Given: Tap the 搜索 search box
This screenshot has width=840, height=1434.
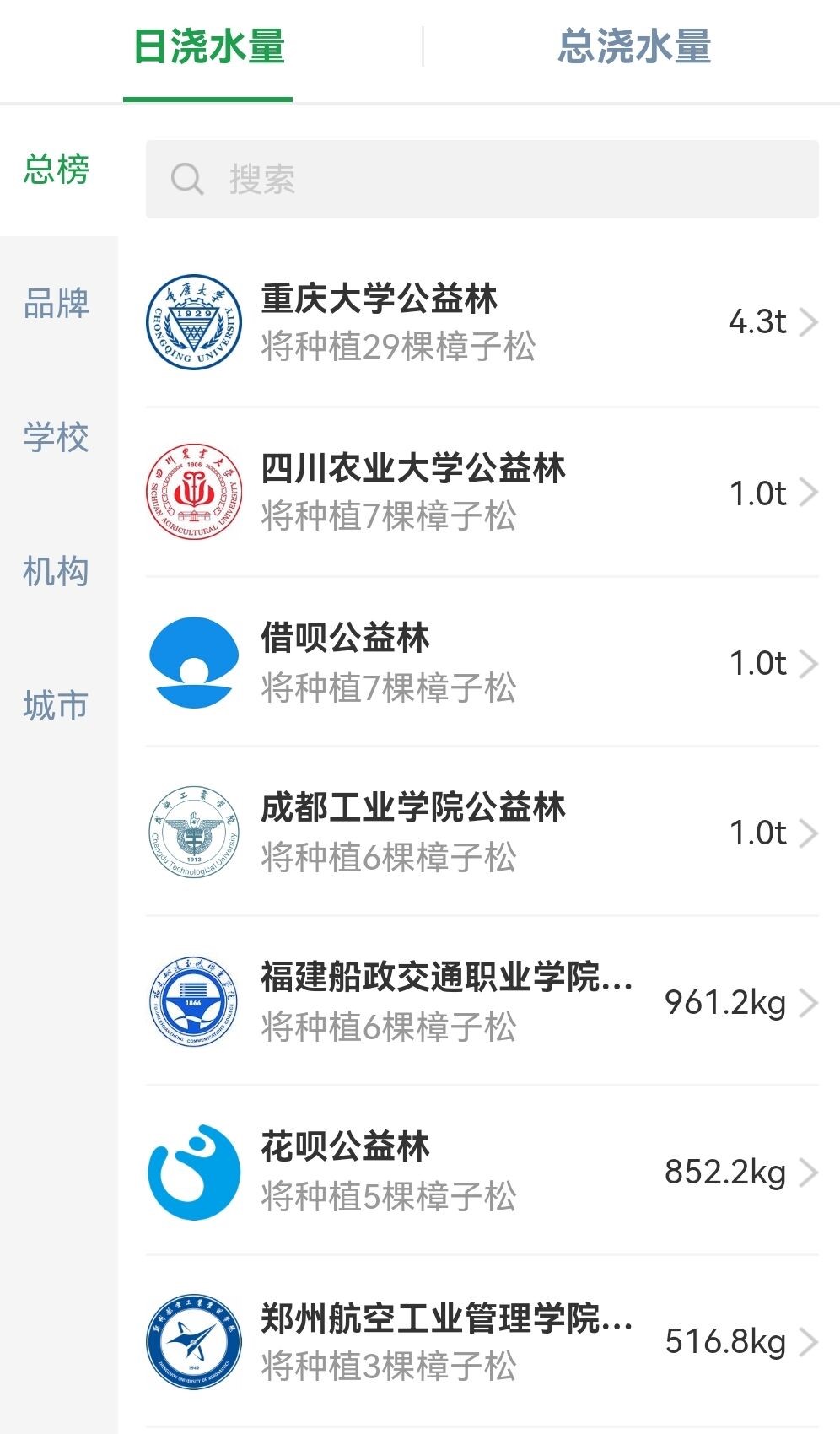Looking at the screenshot, I should click(482, 180).
